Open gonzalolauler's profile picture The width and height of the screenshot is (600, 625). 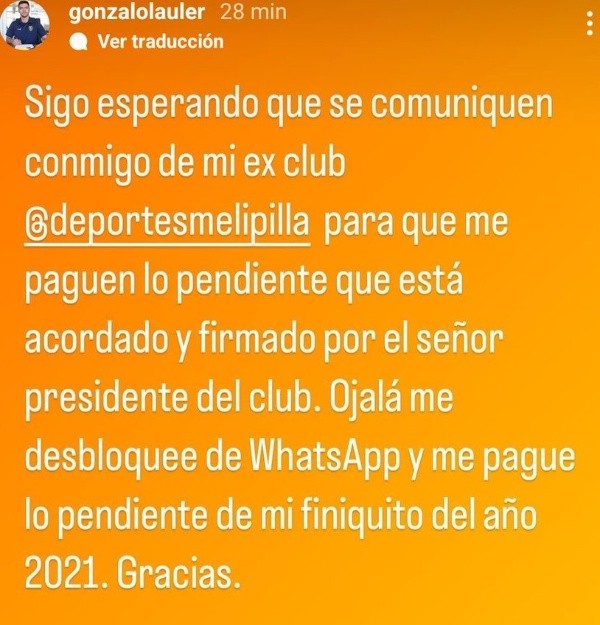click(27, 27)
